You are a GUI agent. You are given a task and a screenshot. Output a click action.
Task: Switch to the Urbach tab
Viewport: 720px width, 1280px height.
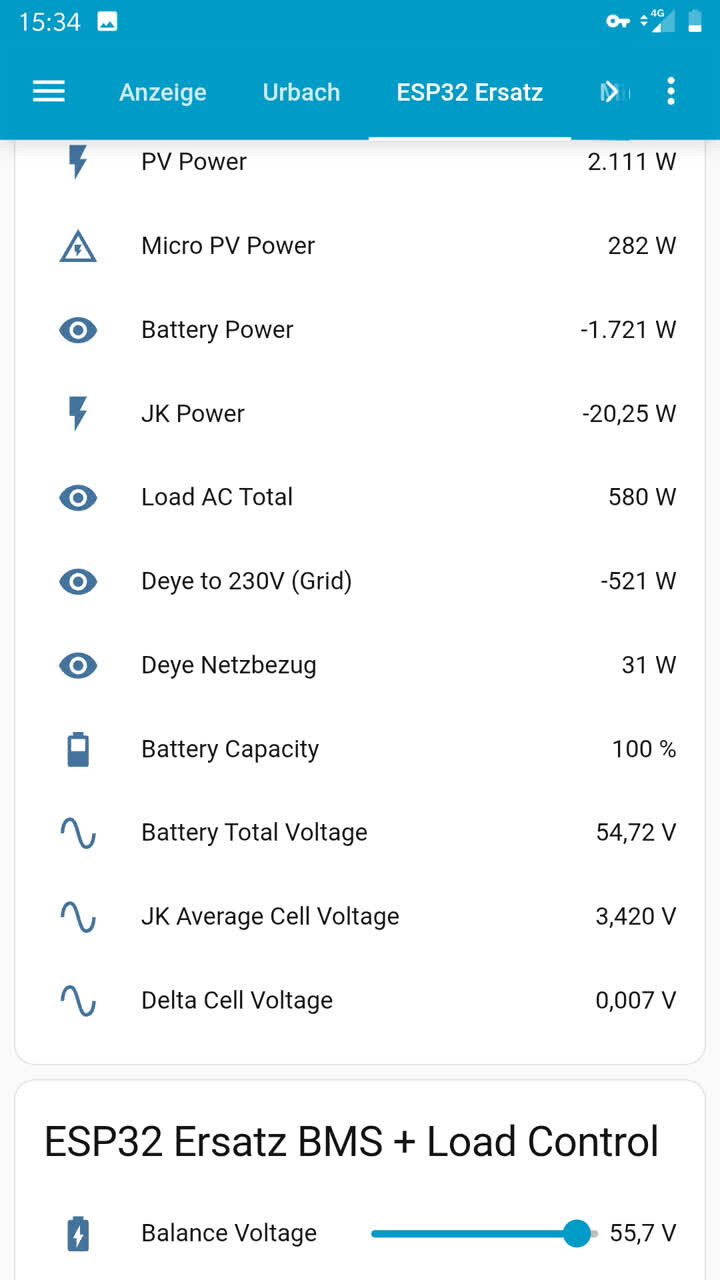click(301, 92)
